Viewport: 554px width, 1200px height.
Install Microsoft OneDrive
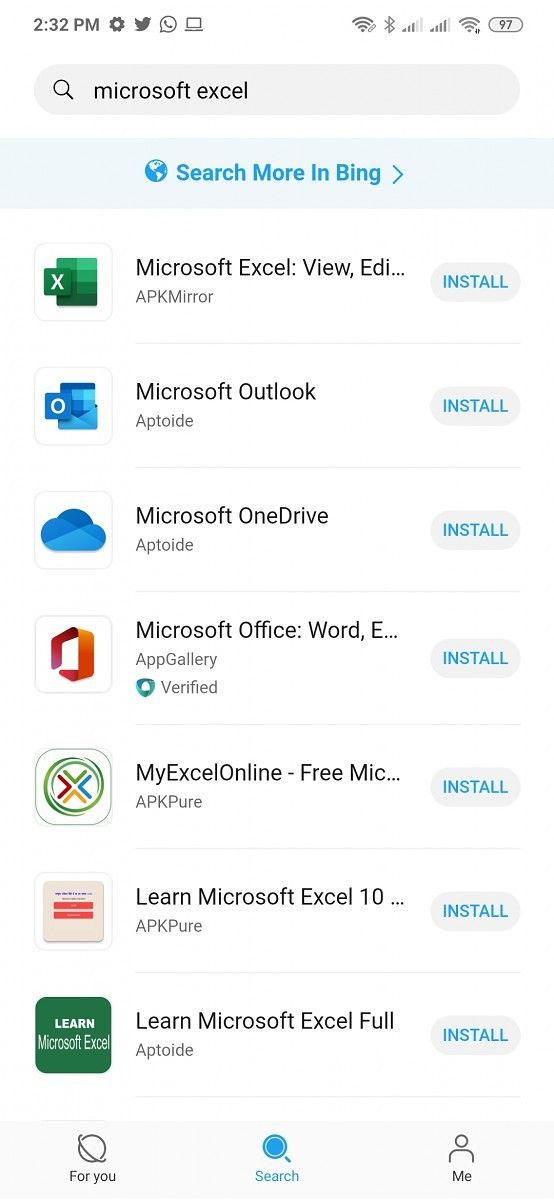point(475,530)
